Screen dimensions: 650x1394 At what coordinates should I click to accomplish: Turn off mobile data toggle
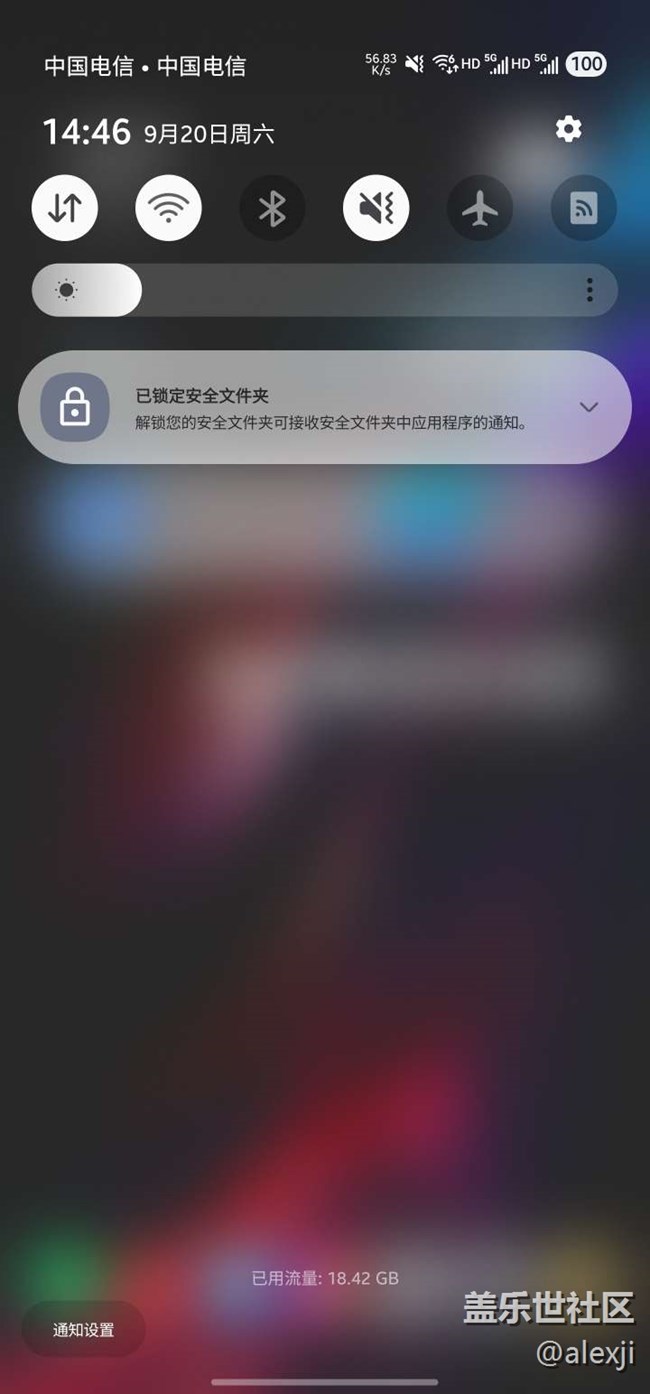[65, 208]
